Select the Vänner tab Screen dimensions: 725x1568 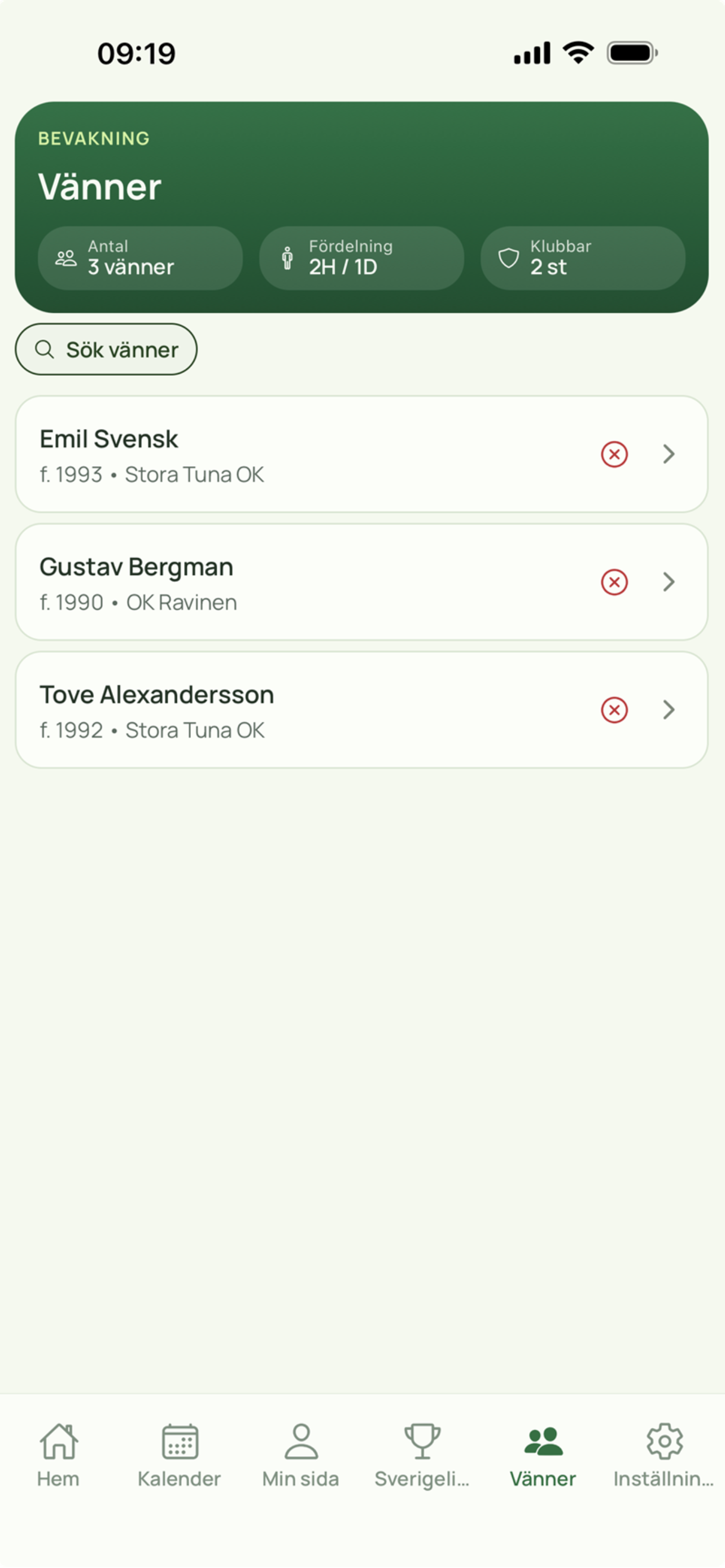[x=543, y=1455]
